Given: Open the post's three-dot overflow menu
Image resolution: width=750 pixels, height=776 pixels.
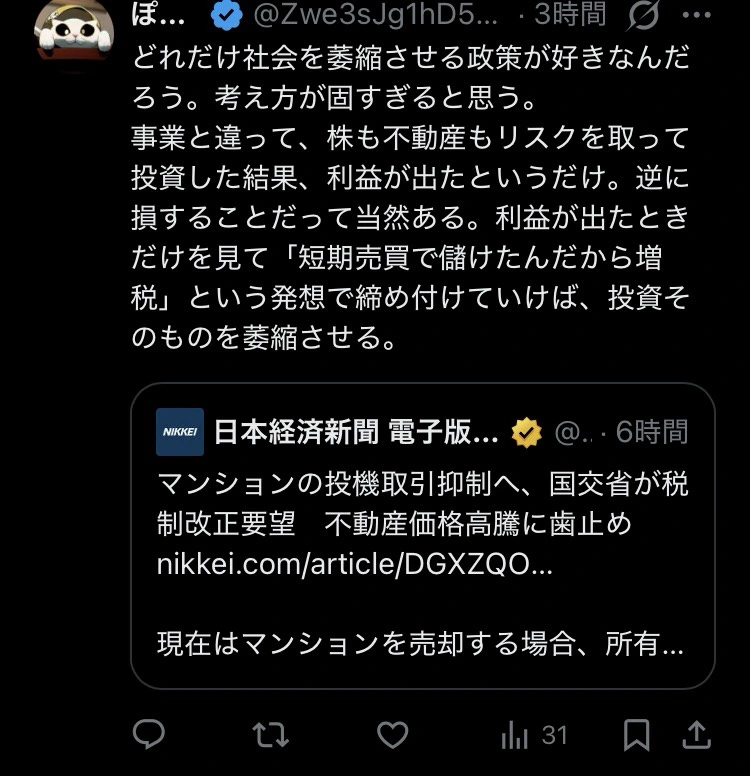Looking at the screenshot, I should click(697, 15).
